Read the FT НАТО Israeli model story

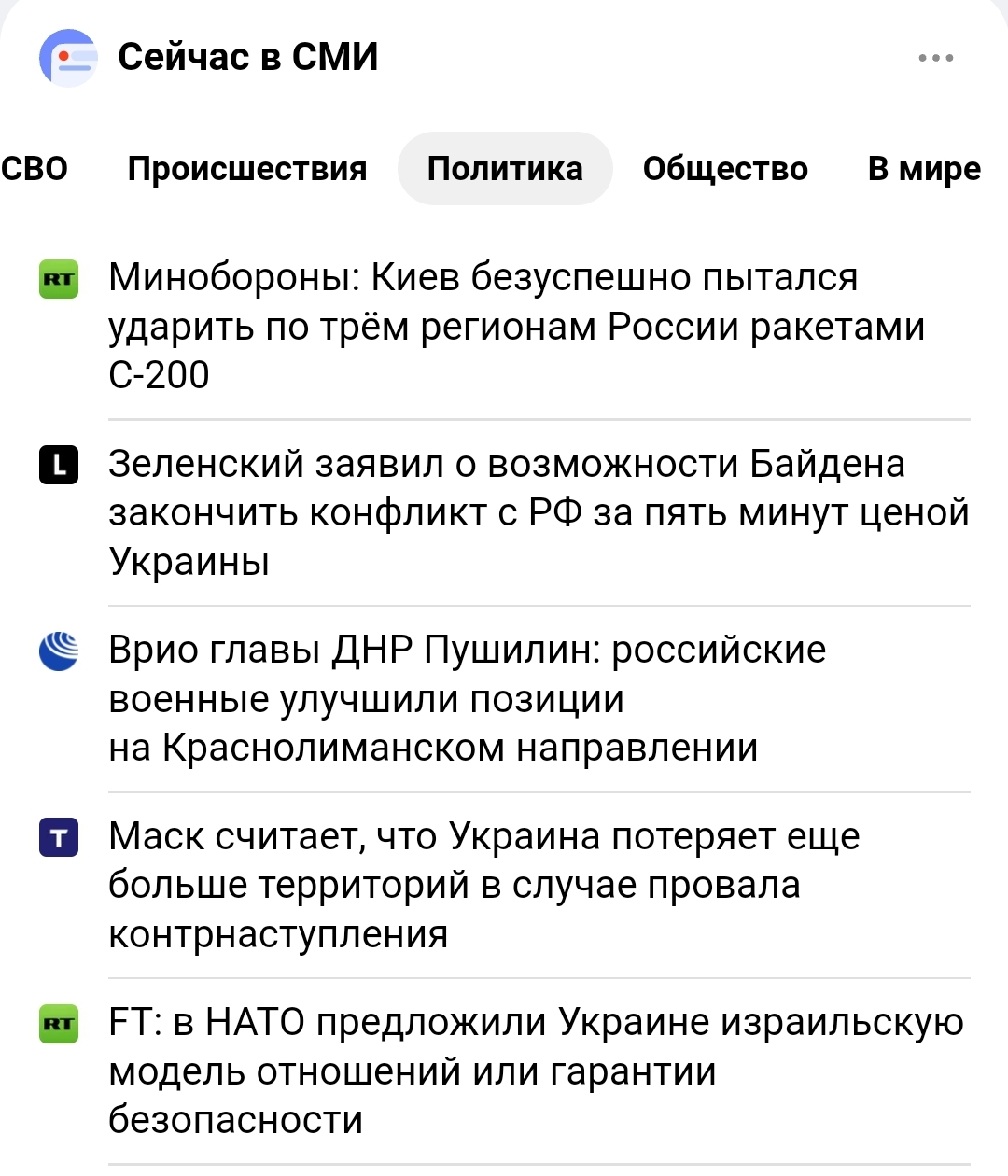[536, 1071]
